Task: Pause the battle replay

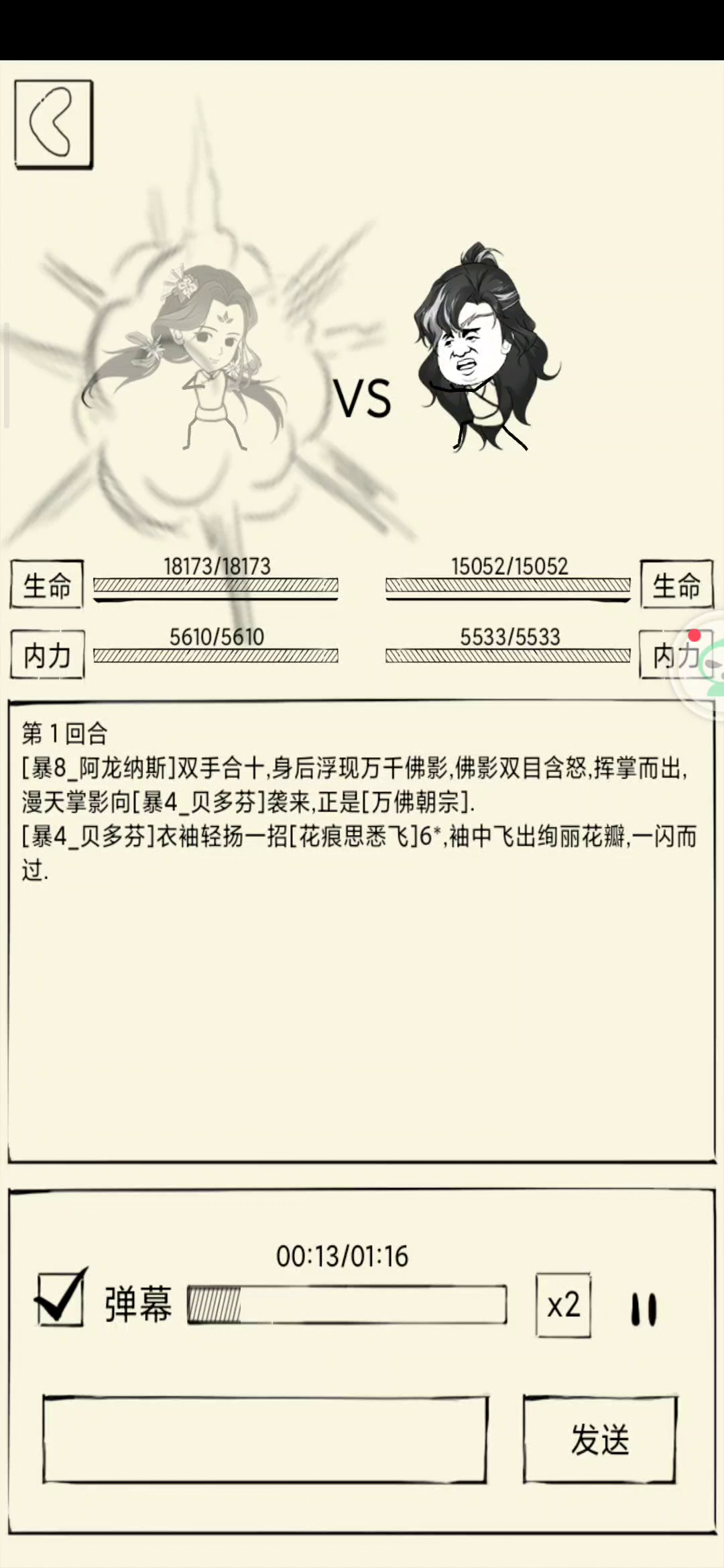Action: [x=644, y=1309]
